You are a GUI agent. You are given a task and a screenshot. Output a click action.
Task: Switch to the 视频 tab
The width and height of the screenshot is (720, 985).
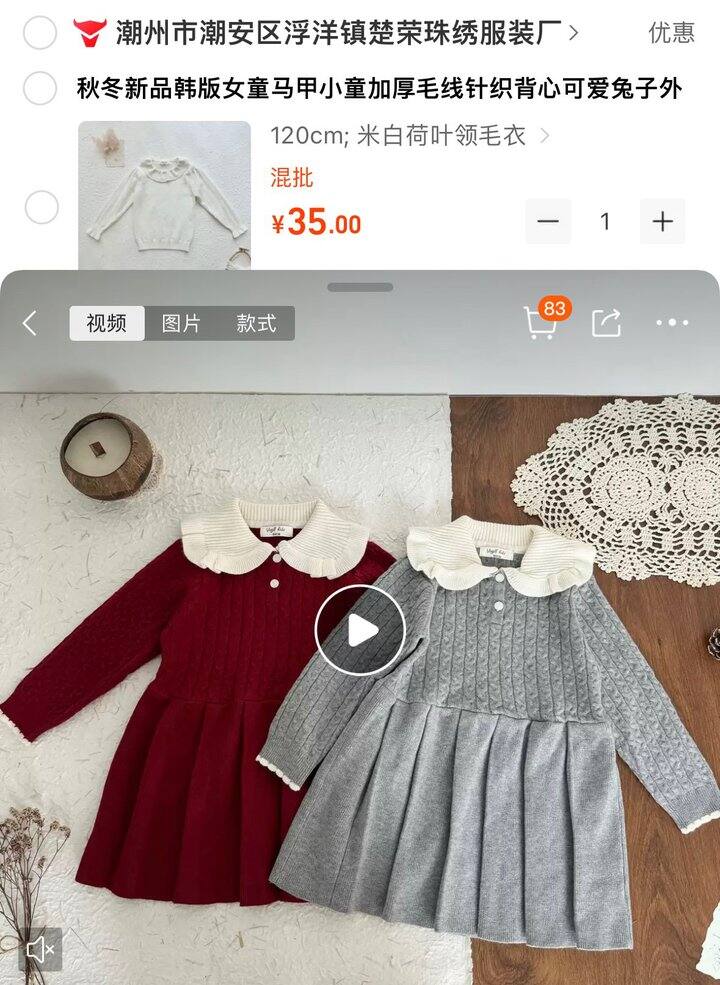106,323
